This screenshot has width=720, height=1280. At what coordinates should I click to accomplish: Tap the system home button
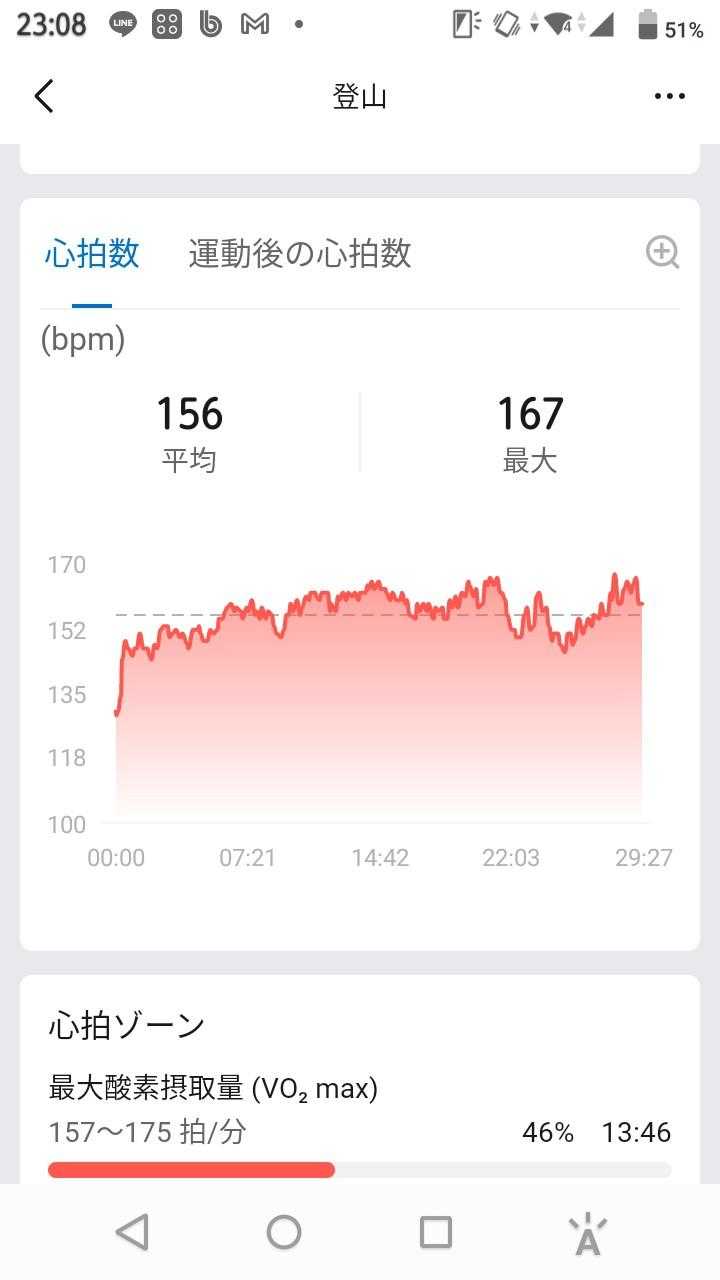coord(284,1232)
